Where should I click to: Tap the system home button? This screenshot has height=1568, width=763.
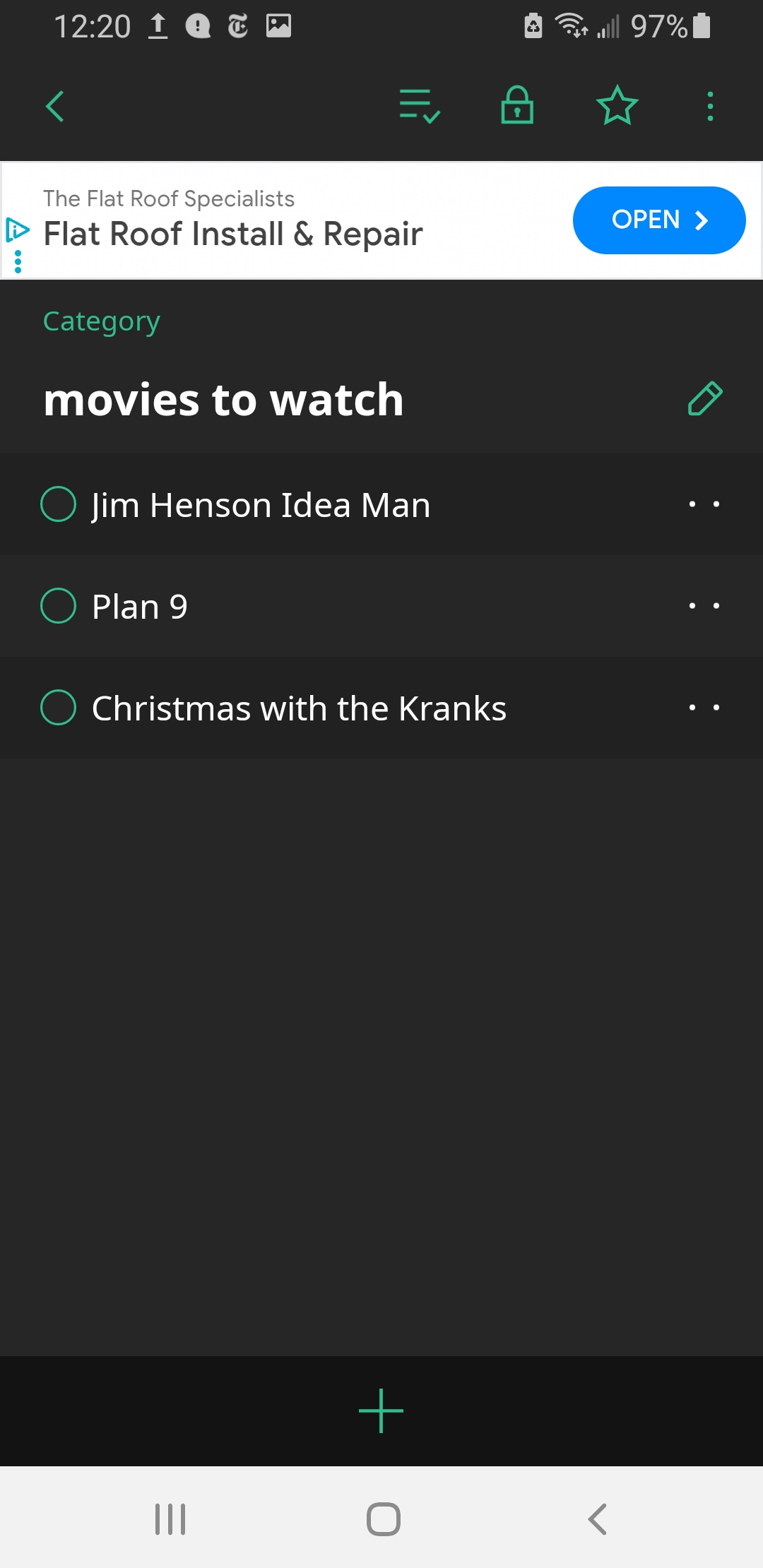coord(384,1519)
